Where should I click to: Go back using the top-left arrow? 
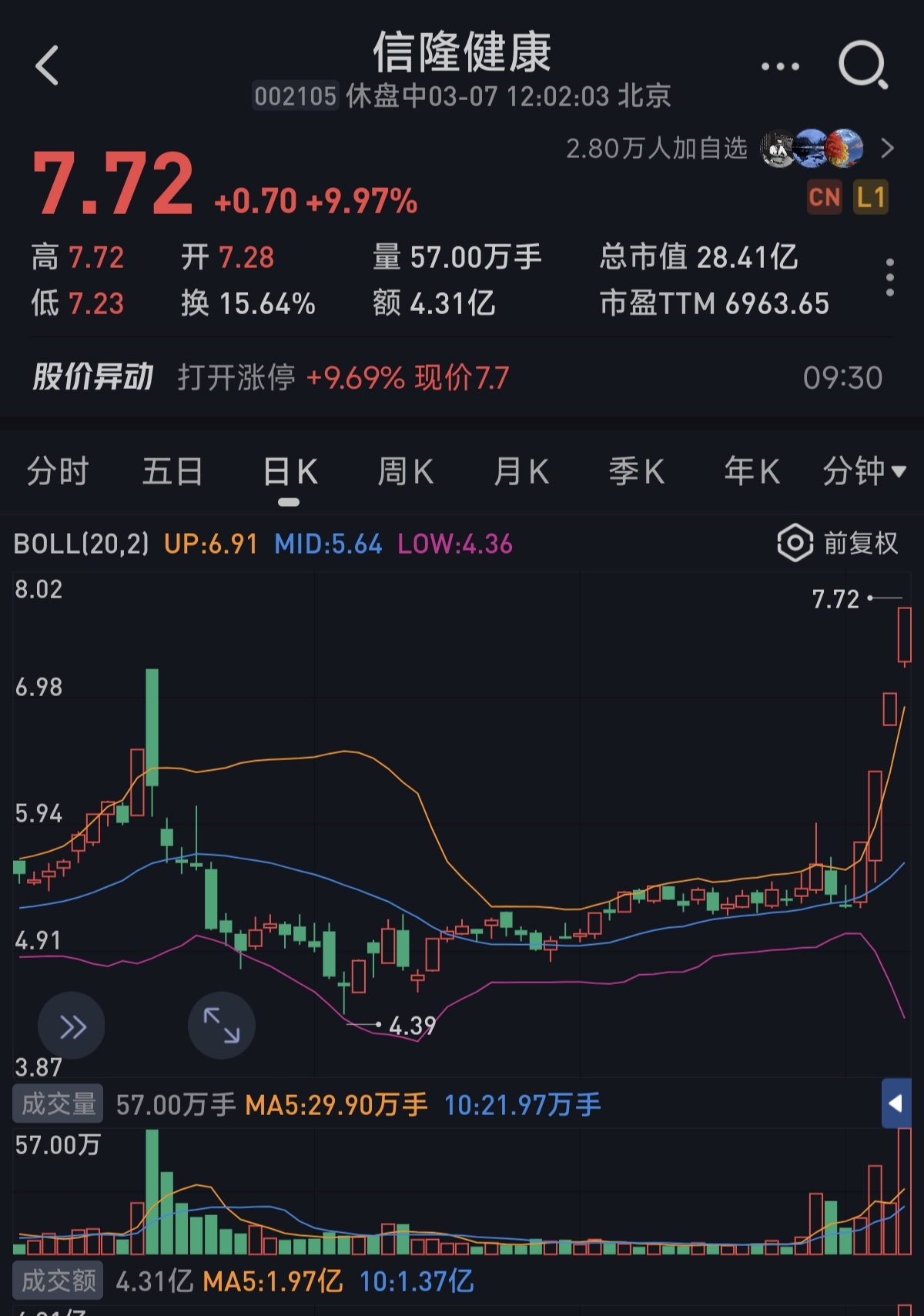pyautogui.click(x=48, y=65)
